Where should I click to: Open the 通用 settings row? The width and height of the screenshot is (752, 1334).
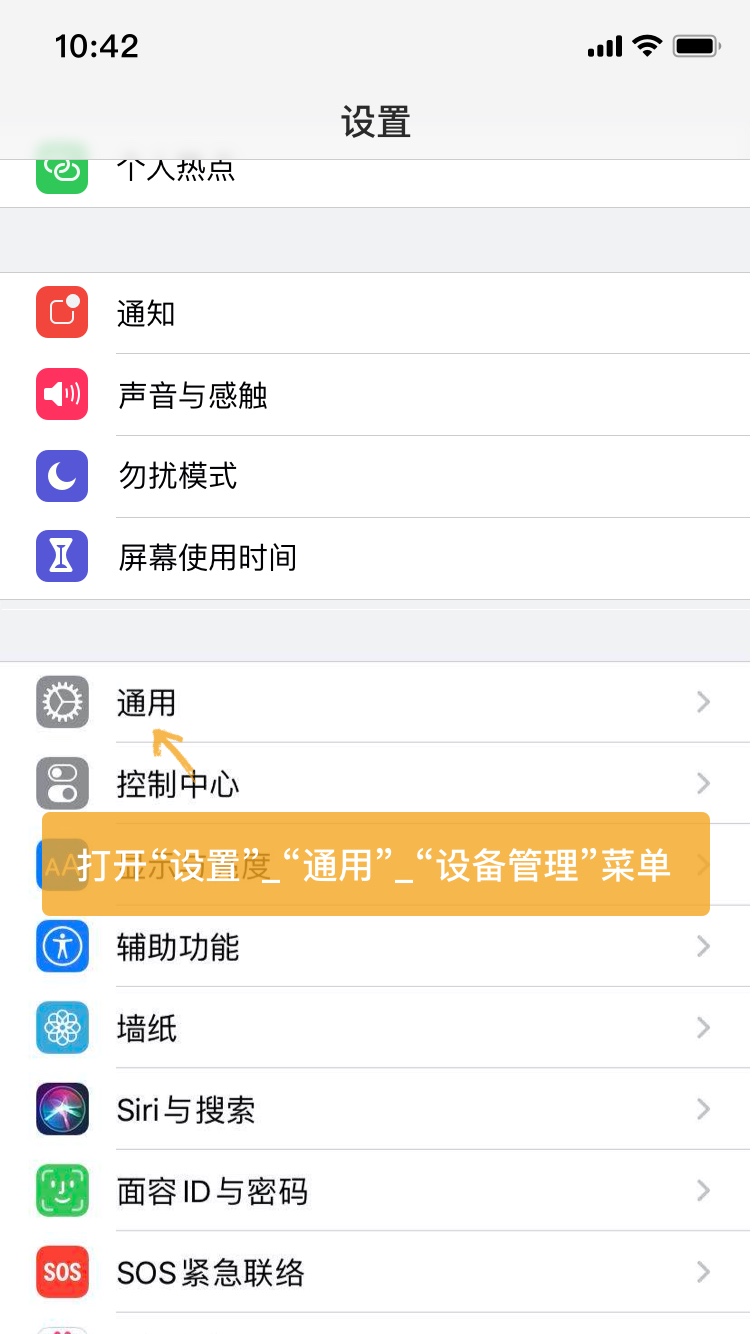pos(376,702)
